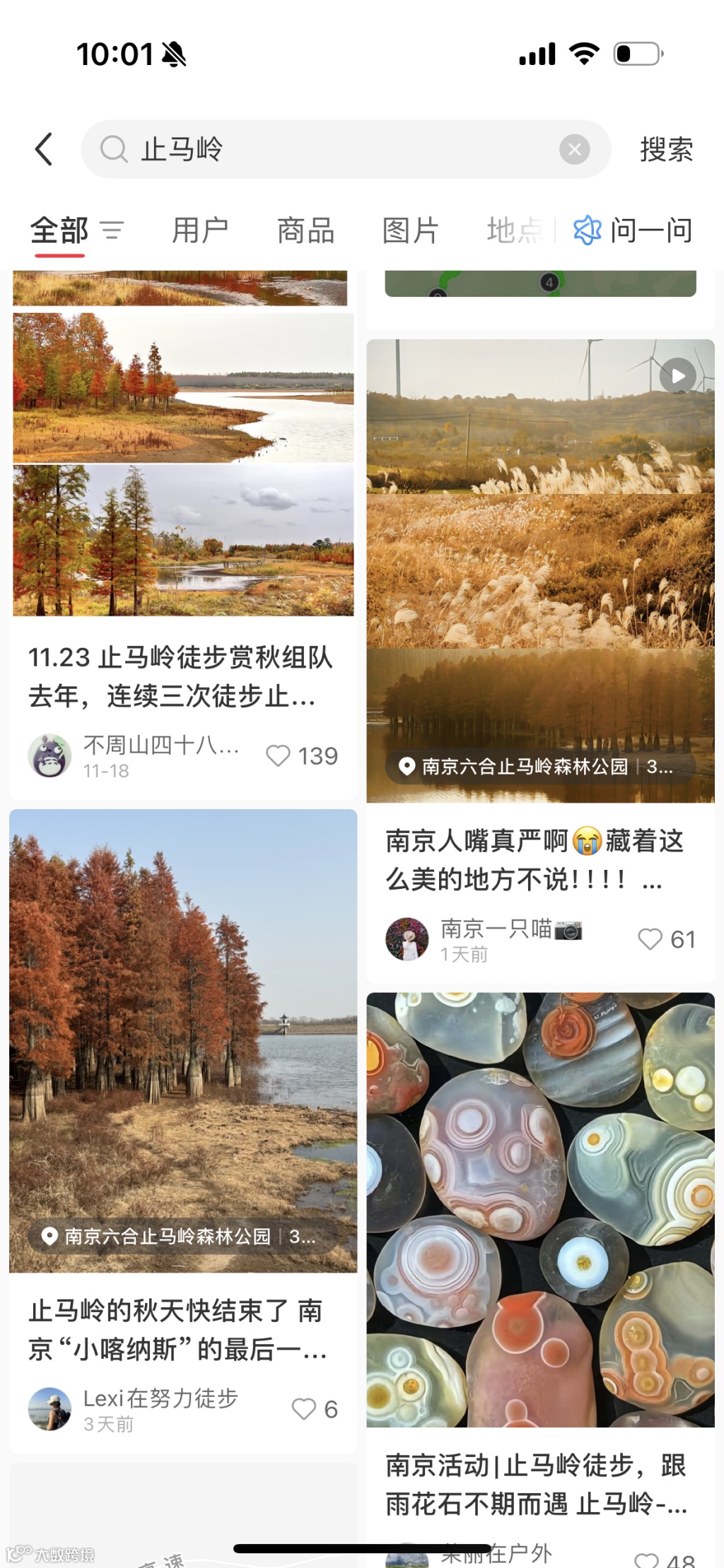Switch to the 地点 tab
The width and height of the screenshot is (724, 1568).
click(514, 230)
